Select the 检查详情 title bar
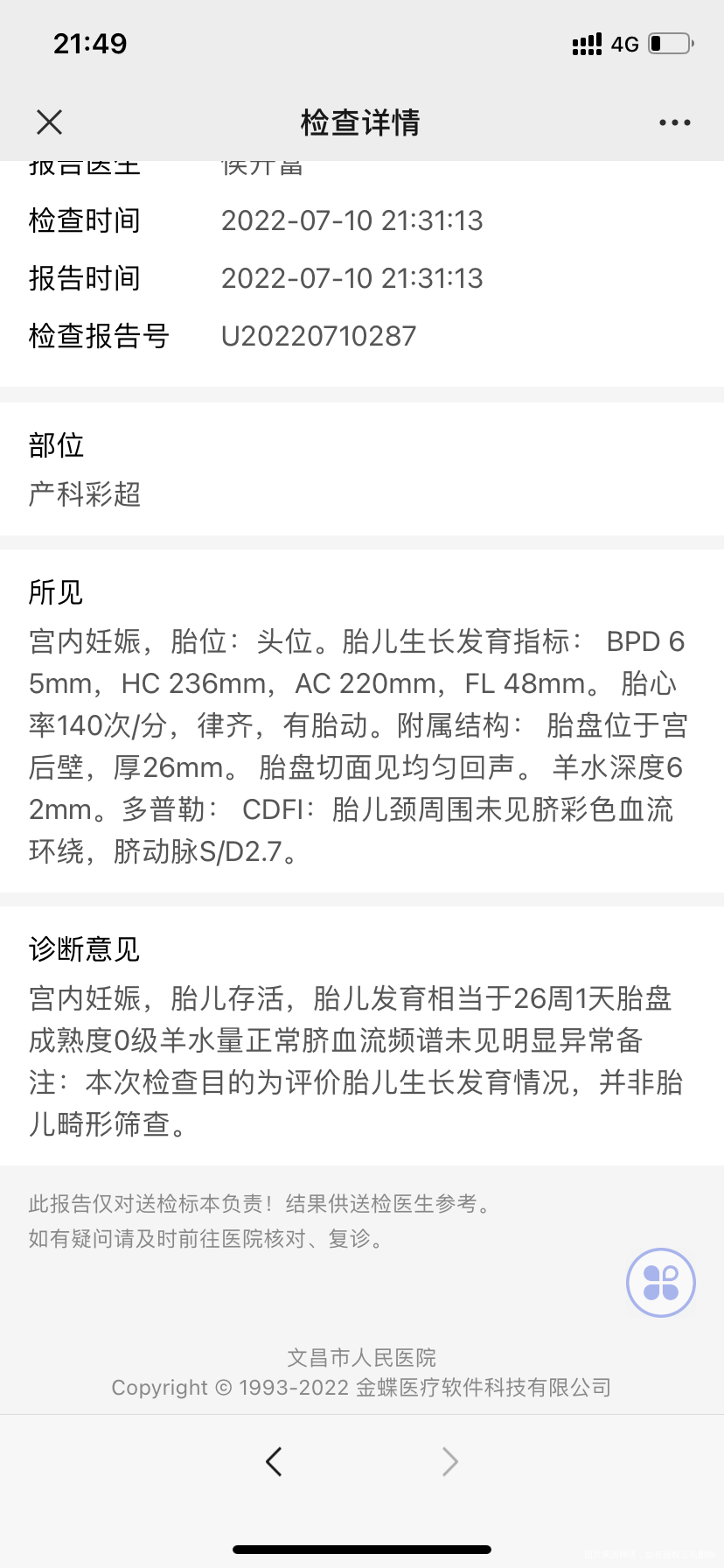 click(361, 122)
